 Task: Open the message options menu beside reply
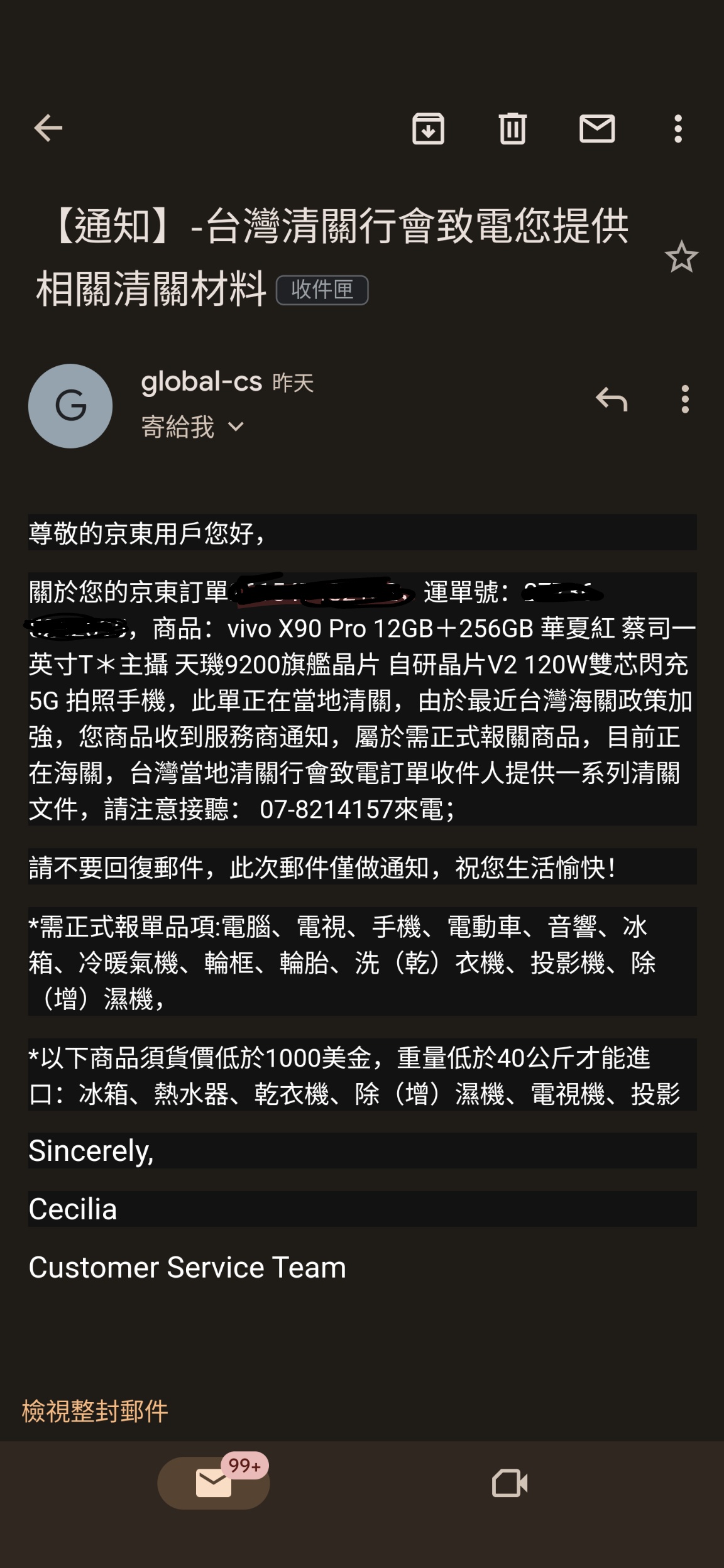coord(685,399)
